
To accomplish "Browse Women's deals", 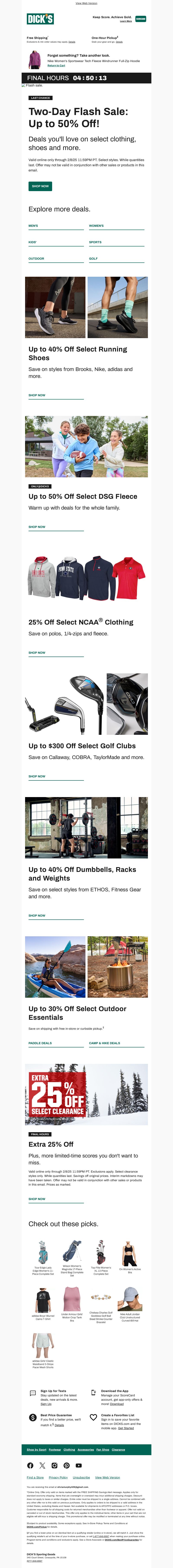I will tap(96, 226).
